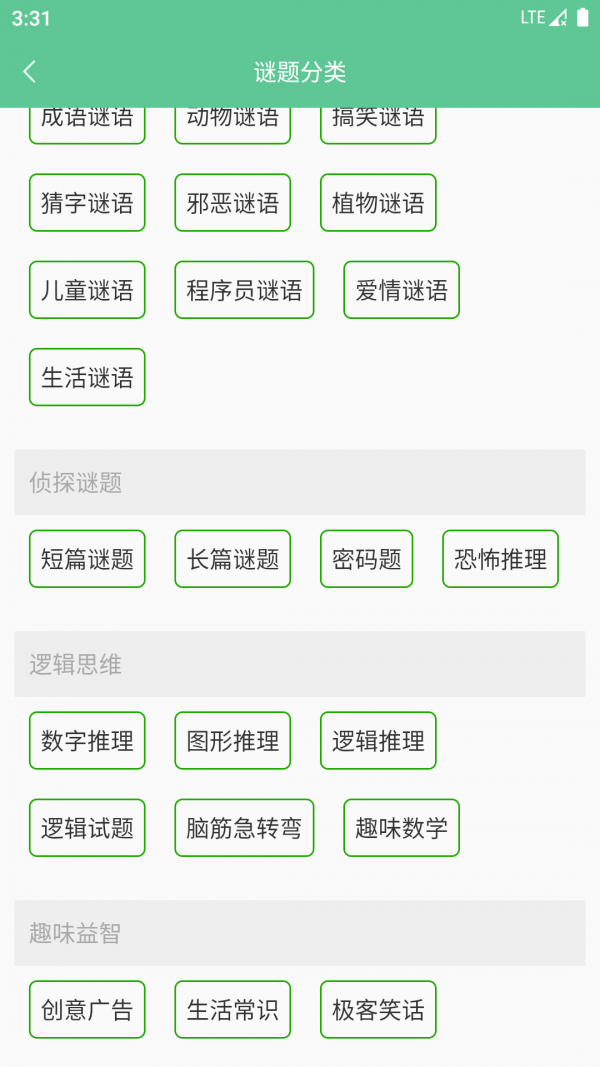
Task: Open the 极客笑话 category
Action: click(378, 1010)
